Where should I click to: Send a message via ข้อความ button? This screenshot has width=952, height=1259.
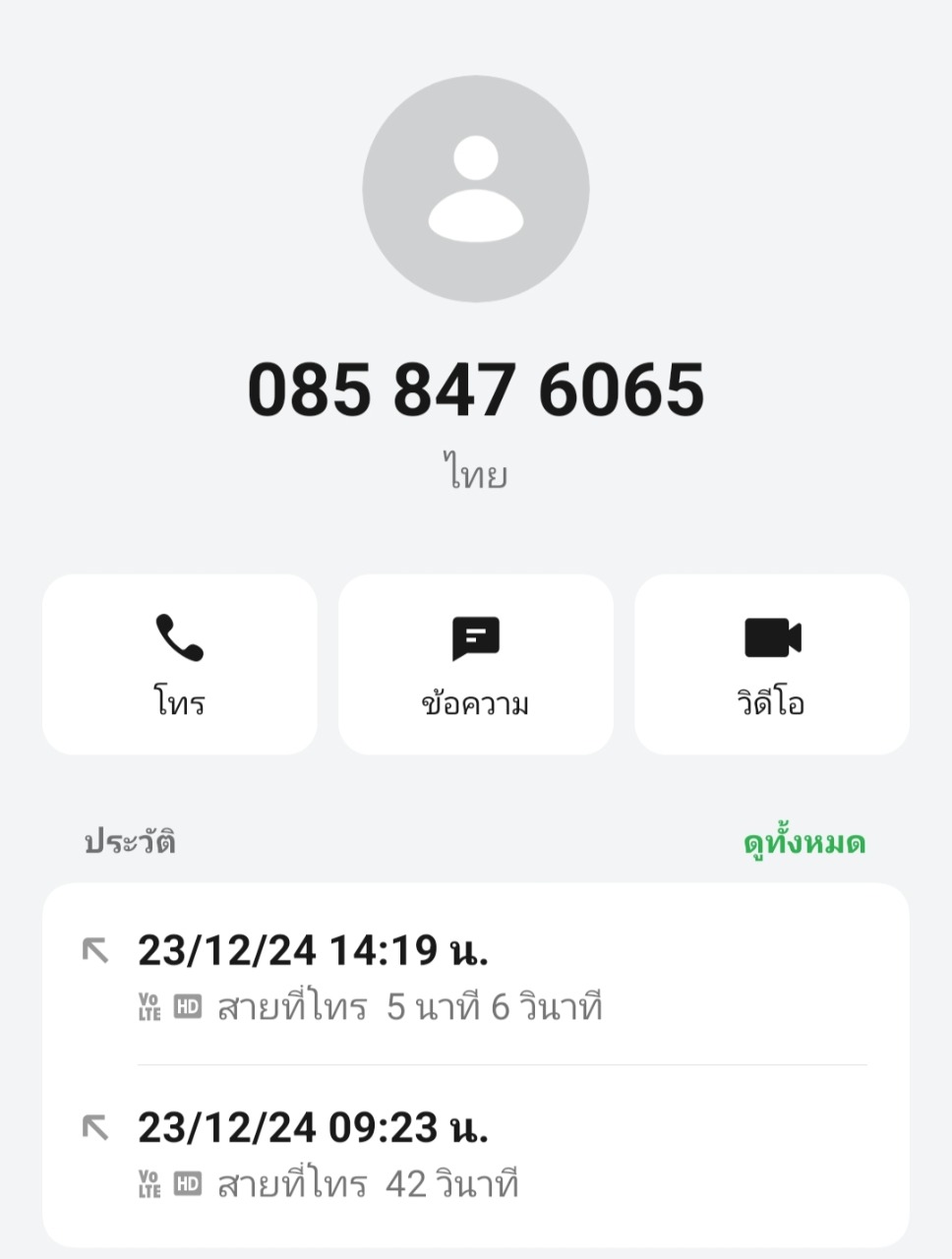coord(475,664)
